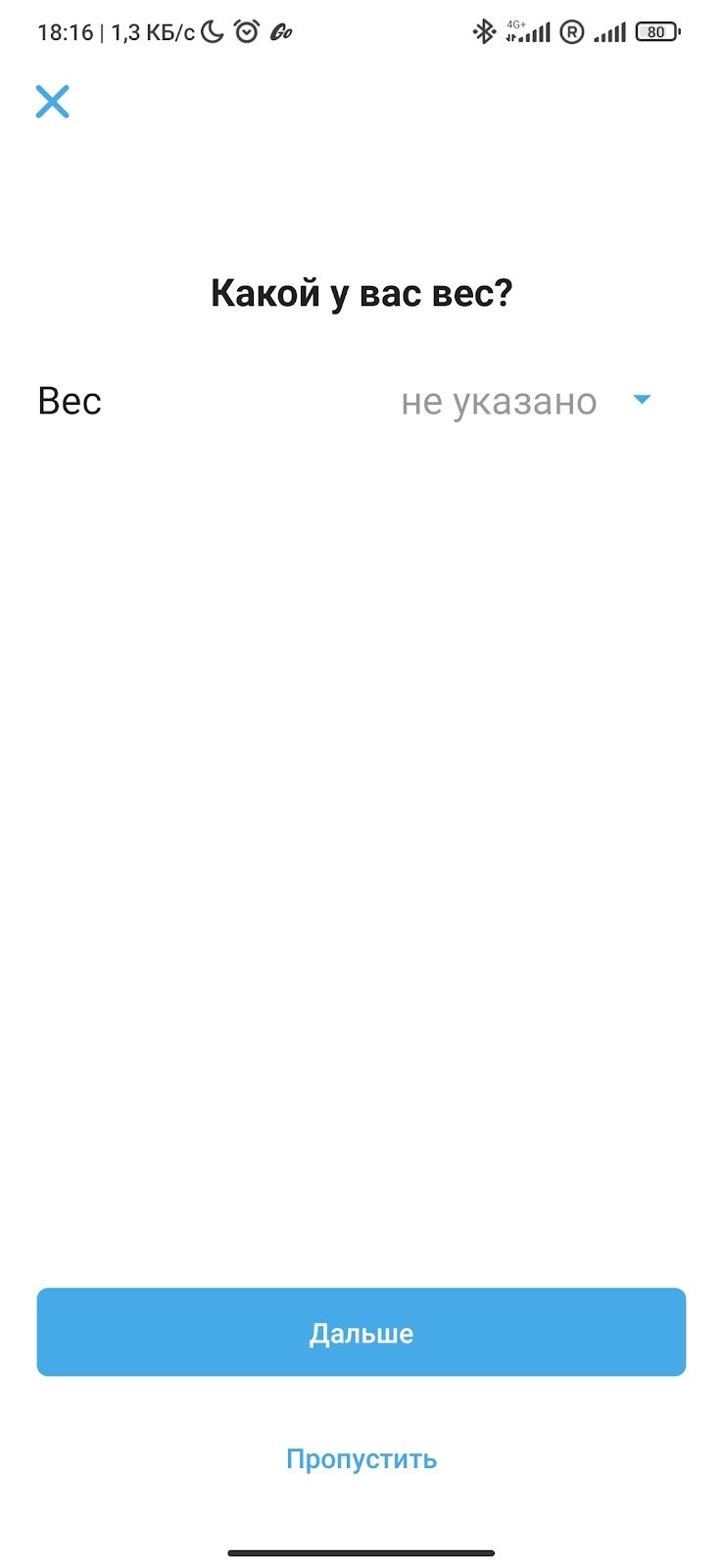Tap the Дальше button to continue
723x1568 pixels.
click(361, 1332)
